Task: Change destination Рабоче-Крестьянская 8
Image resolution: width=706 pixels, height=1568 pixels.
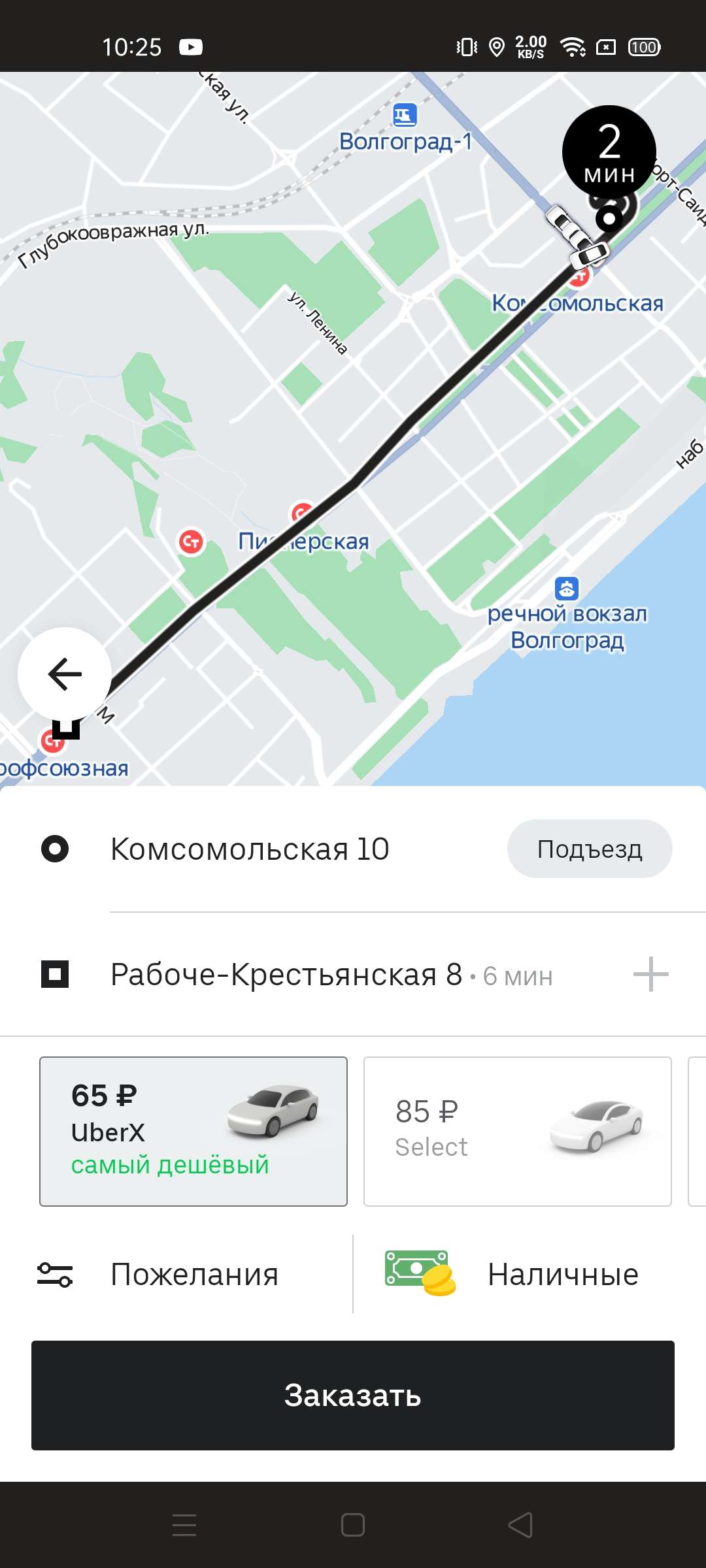Action: click(286, 975)
